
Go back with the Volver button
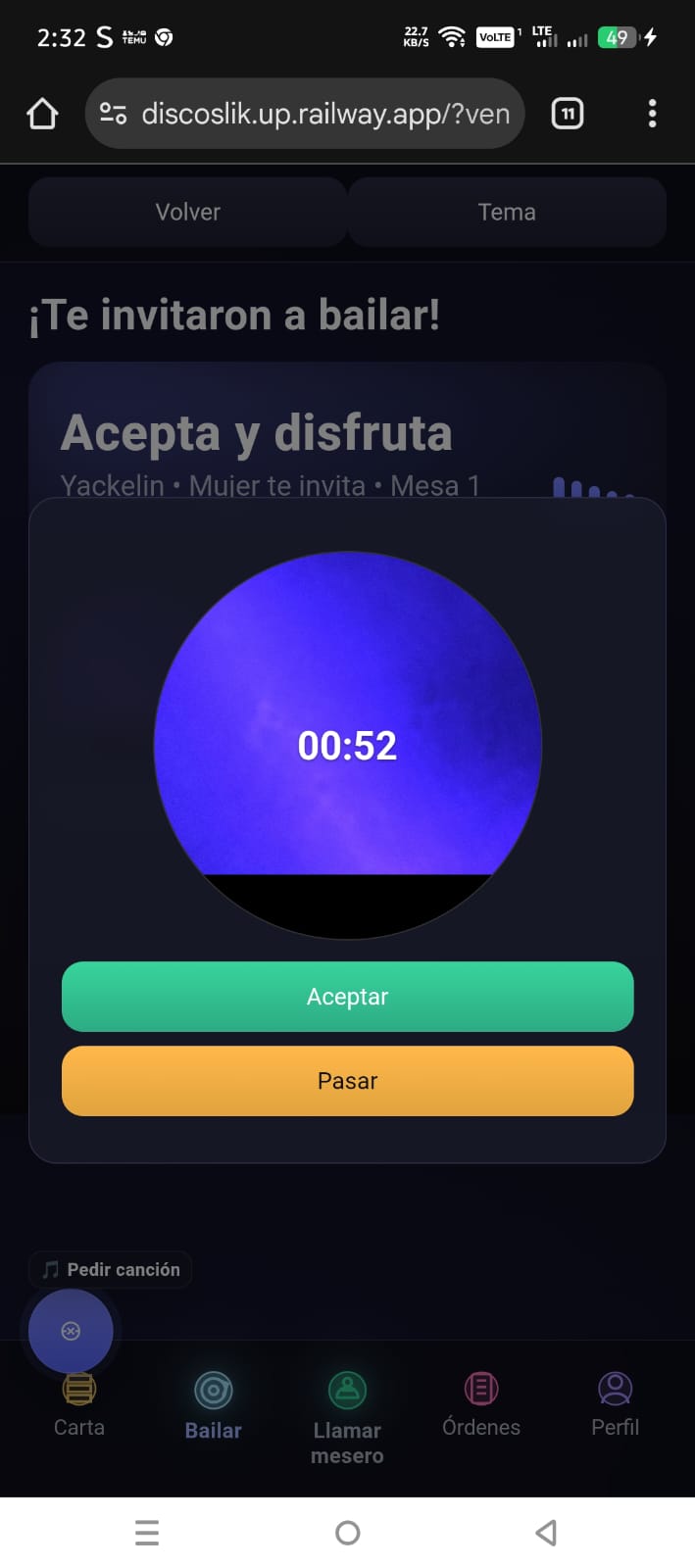coord(187,212)
